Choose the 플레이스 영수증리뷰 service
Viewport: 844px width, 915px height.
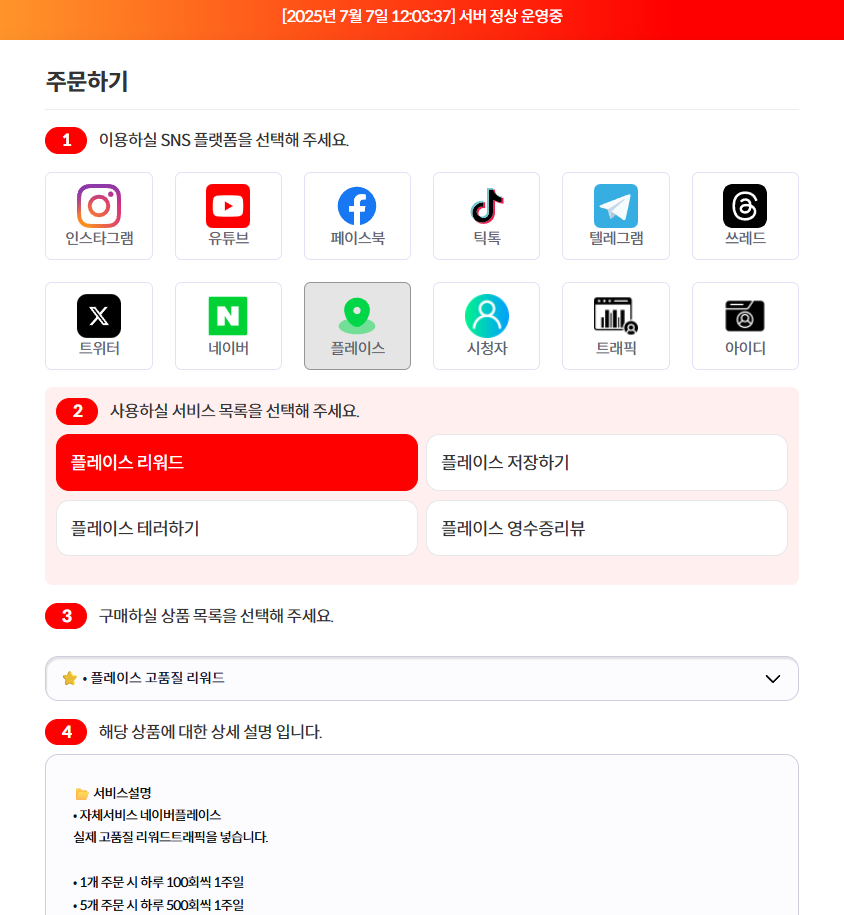tap(606, 528)
